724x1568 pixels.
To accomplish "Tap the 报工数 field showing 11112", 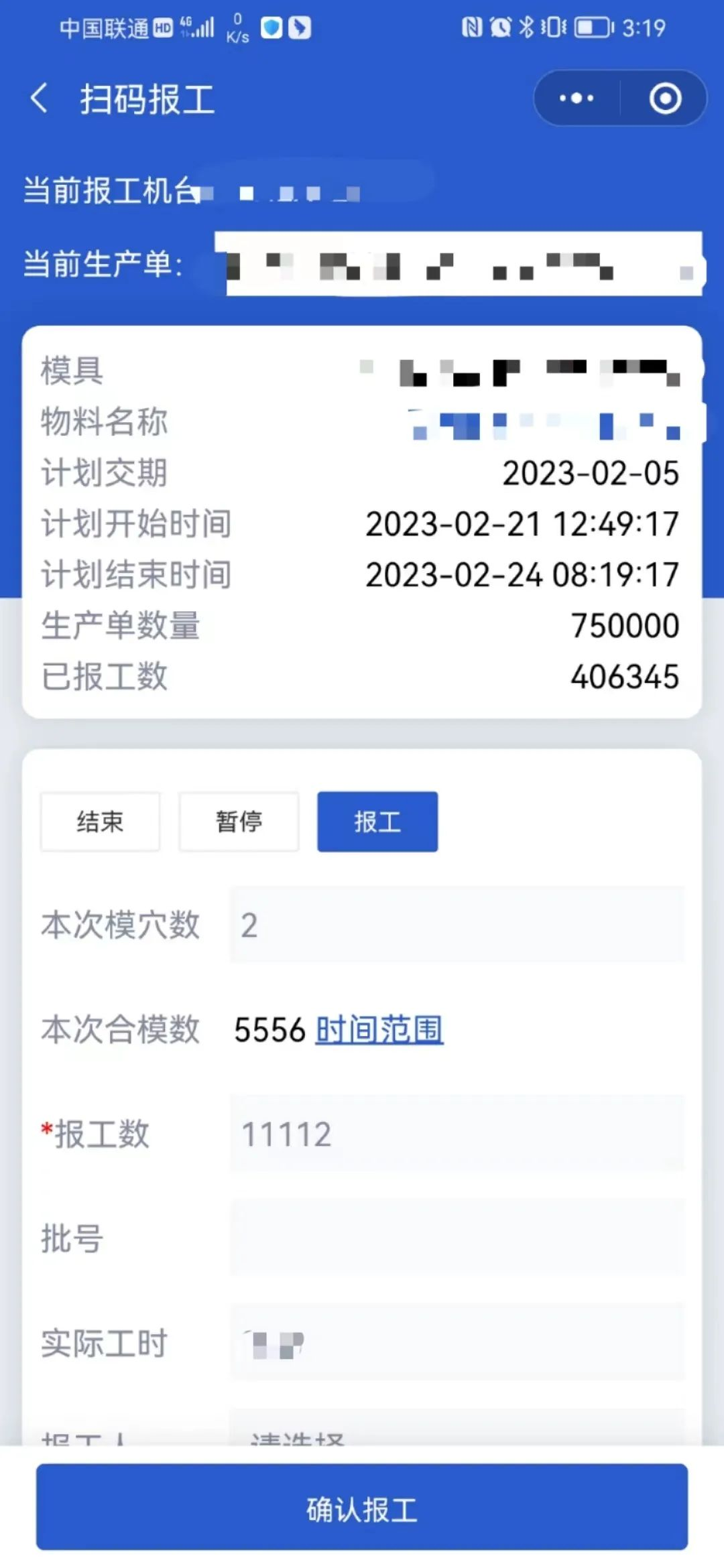I will 456,1133.
